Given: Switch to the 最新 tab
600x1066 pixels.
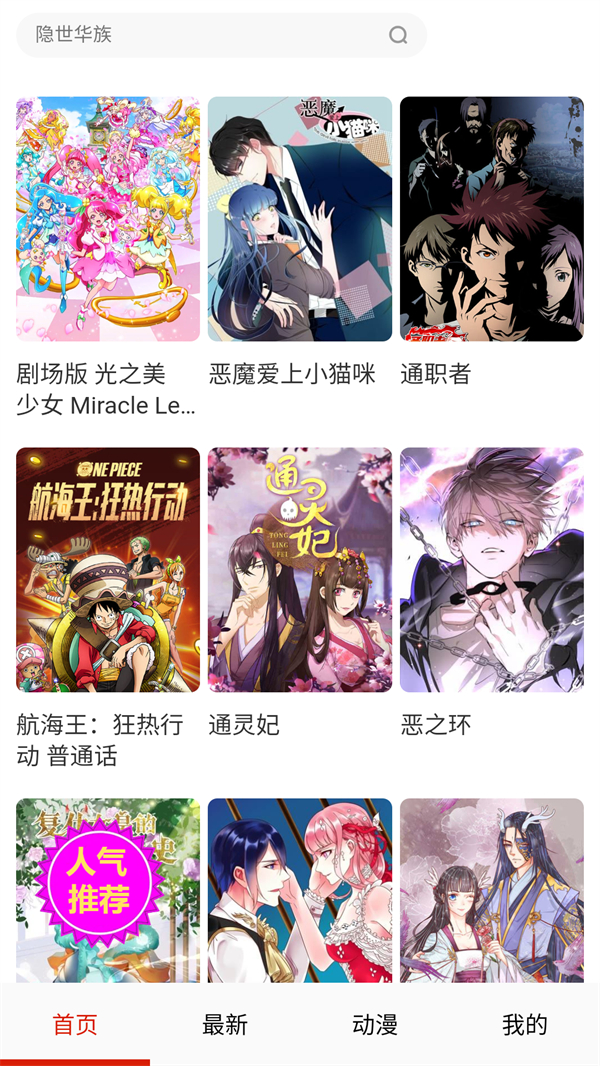Looking at the screenshot, I should 225,1025.
